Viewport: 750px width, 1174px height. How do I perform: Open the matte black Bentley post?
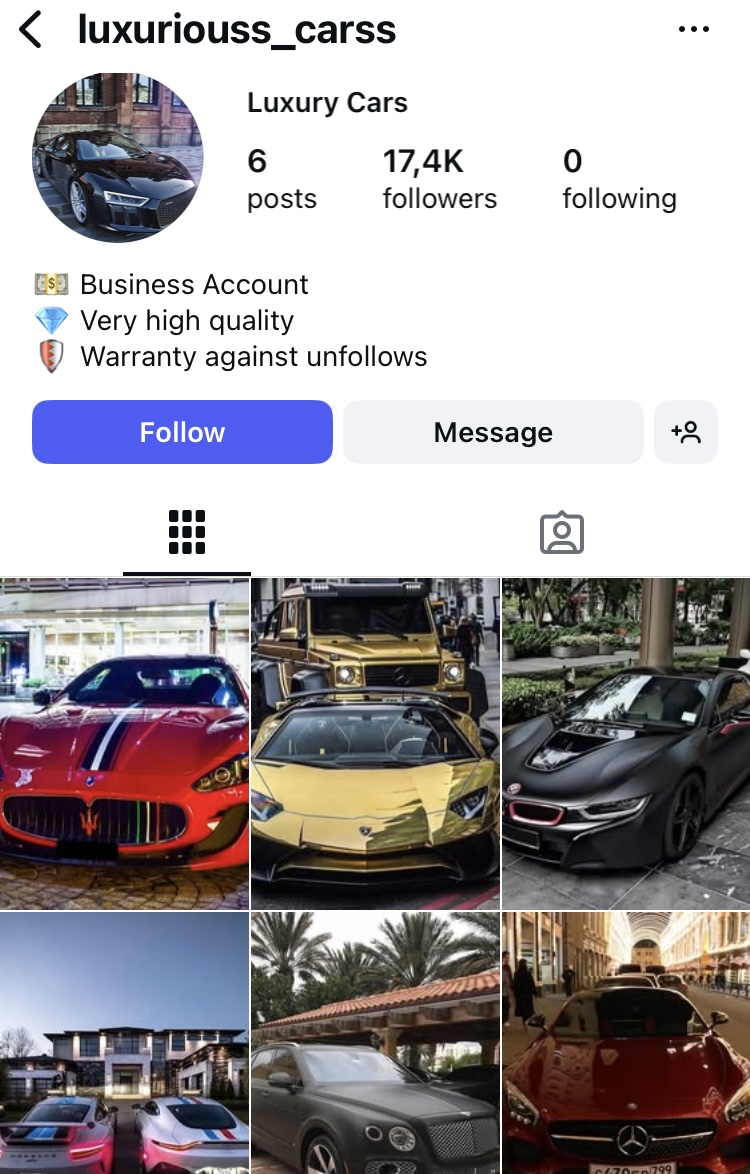click(375, 1043)
